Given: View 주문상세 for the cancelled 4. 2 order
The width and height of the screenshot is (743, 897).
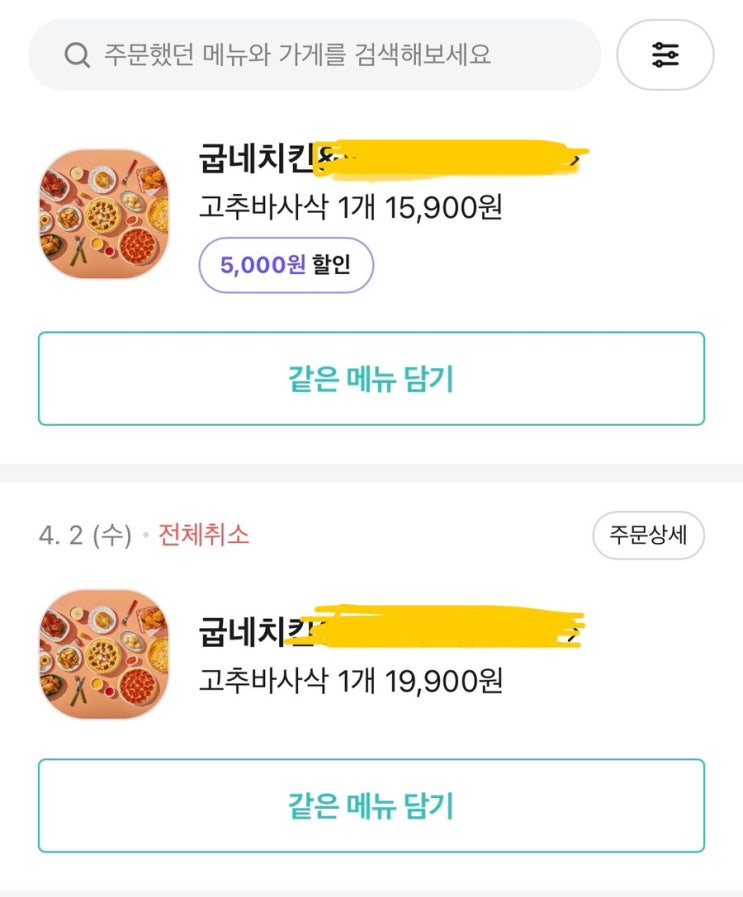Looking at the screenshot, I should (648, 536).
